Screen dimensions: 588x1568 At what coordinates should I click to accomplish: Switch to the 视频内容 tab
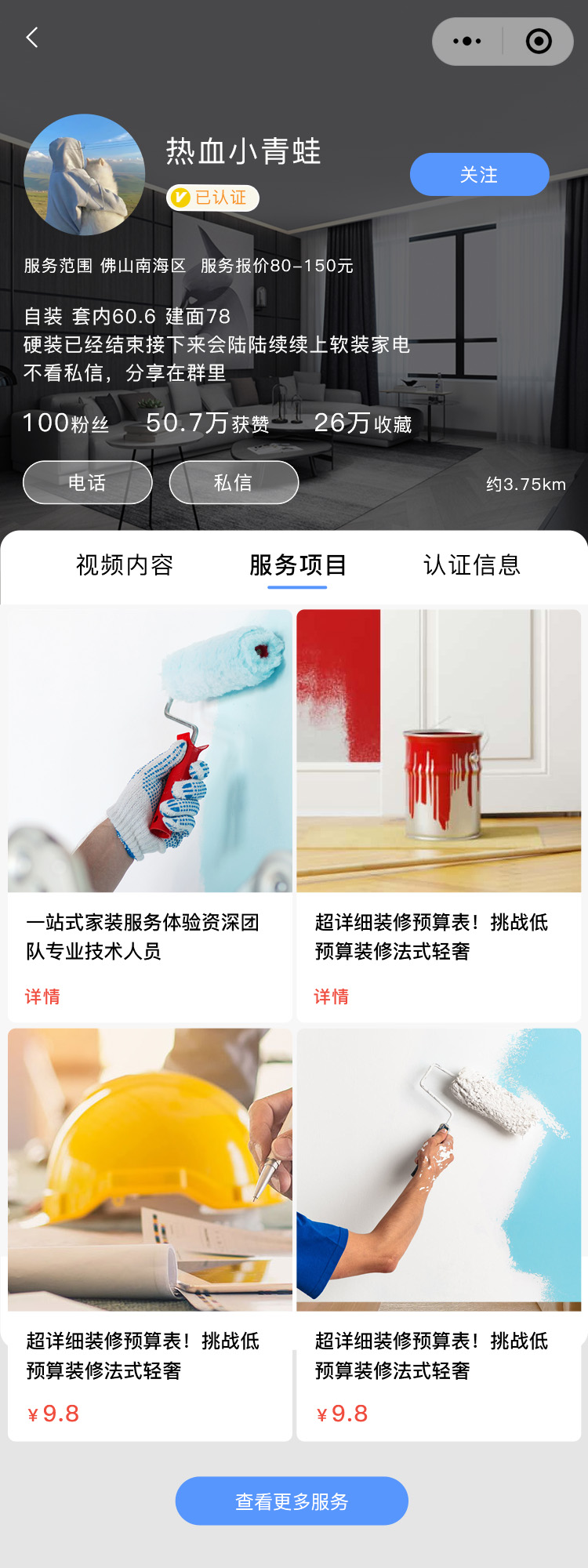pos(125,564)
